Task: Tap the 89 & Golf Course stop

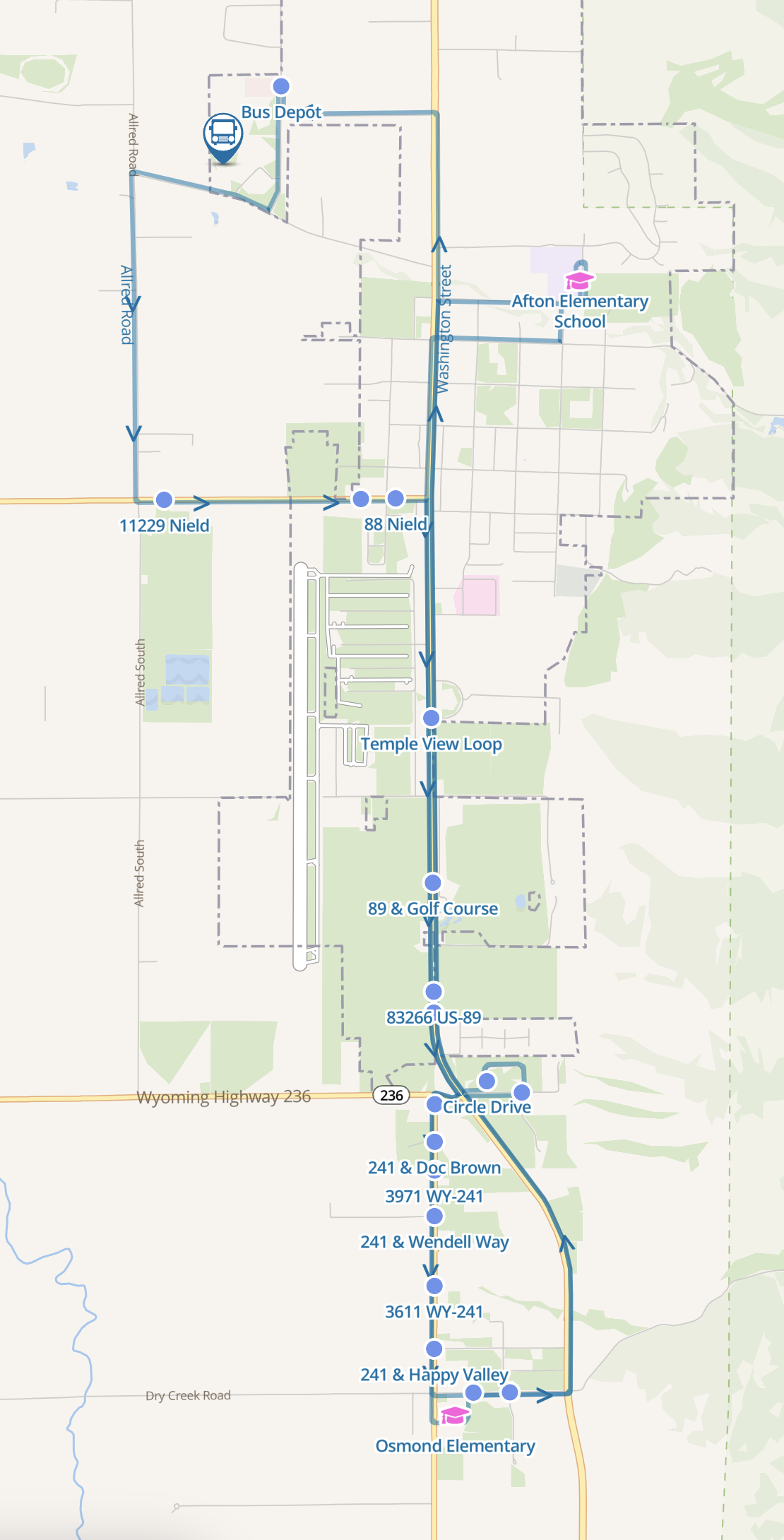Action: (x=432, y=882)
